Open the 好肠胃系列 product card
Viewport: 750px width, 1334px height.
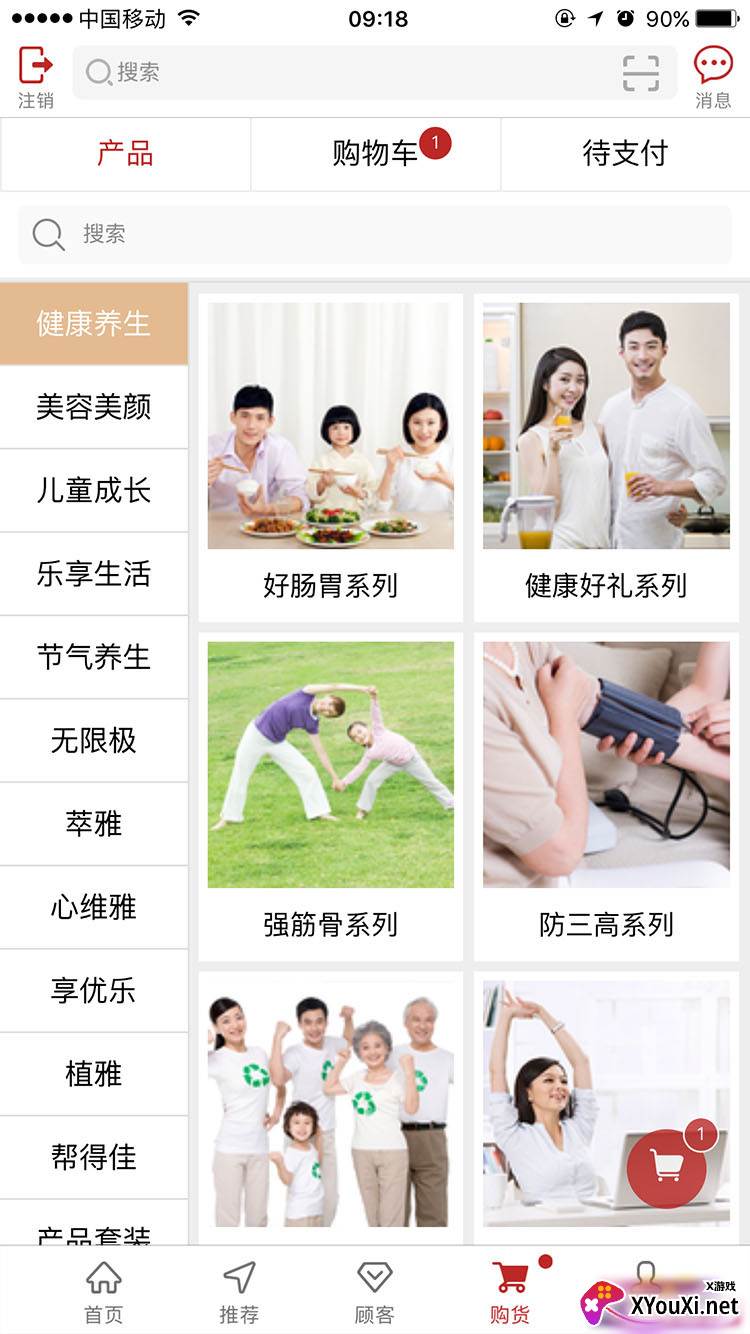pyautogui.click(x=331, y=458)
